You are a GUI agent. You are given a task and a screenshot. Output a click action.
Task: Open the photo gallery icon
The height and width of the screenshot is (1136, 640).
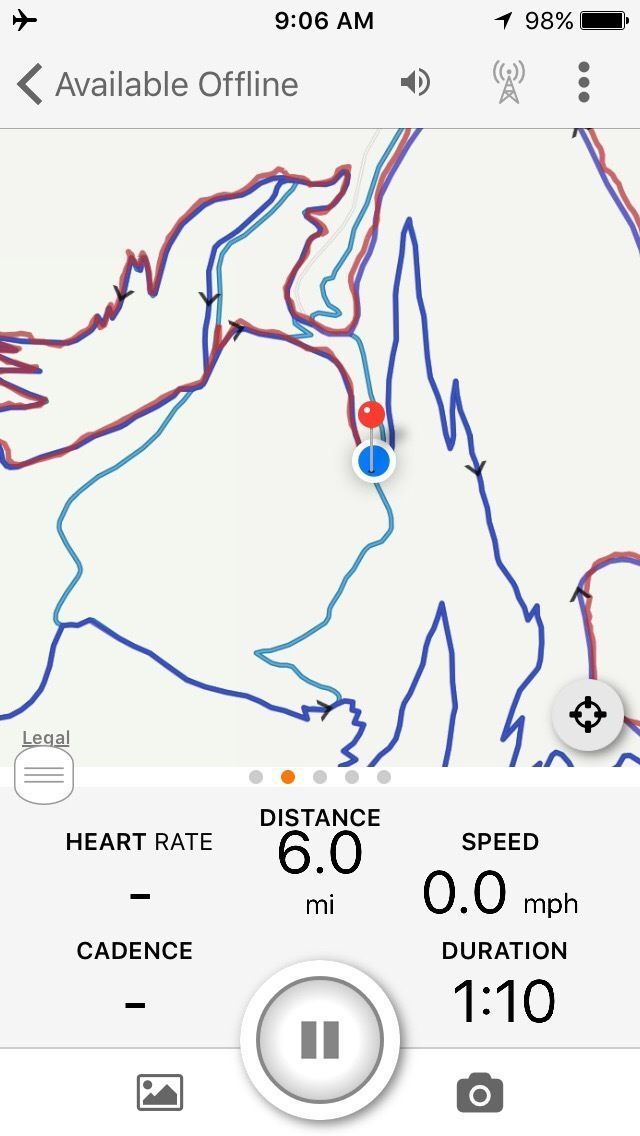[160, 1092]
